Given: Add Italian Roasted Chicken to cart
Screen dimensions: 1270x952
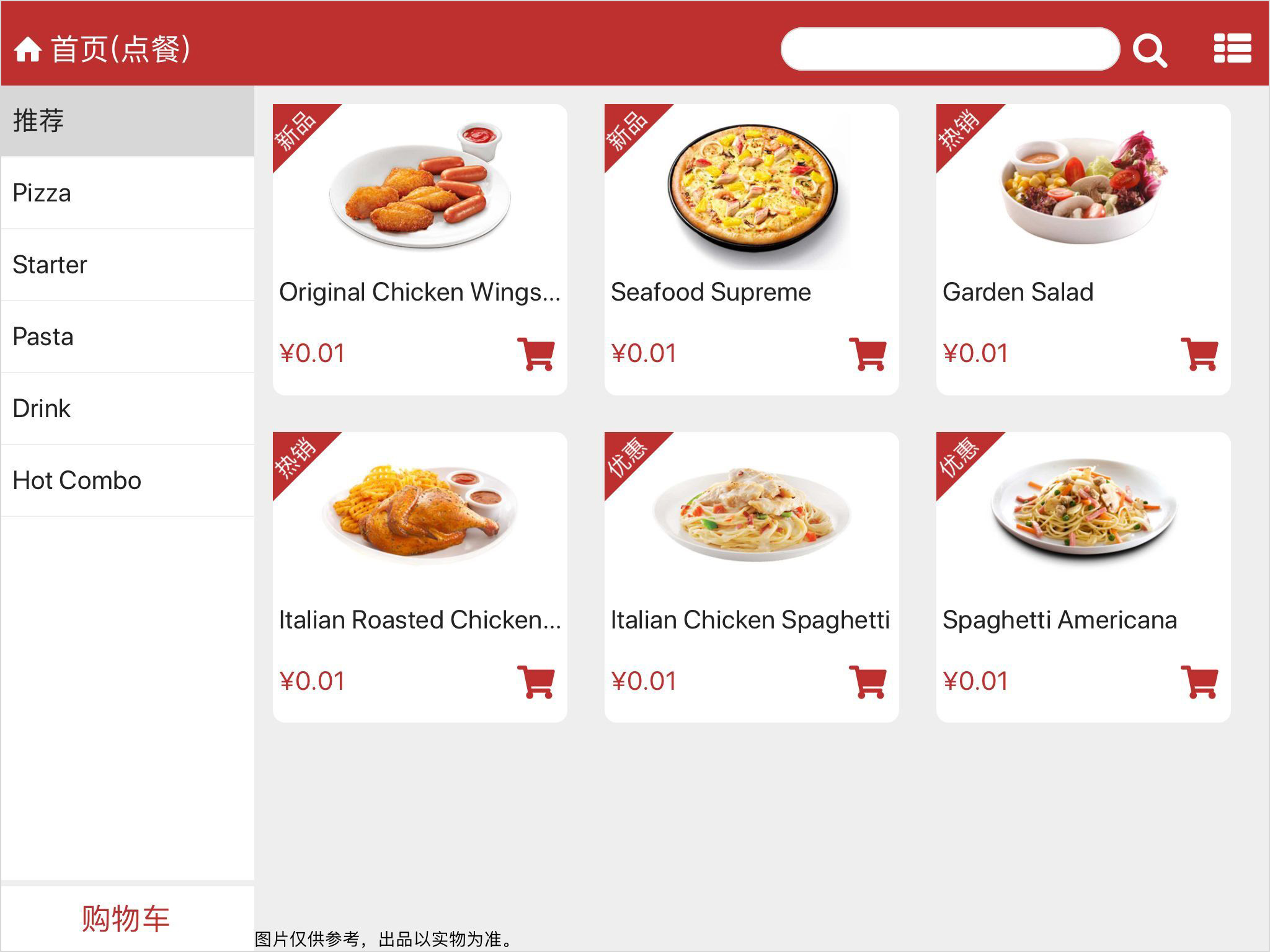Looking at the screenshot, I should (535, 682).
